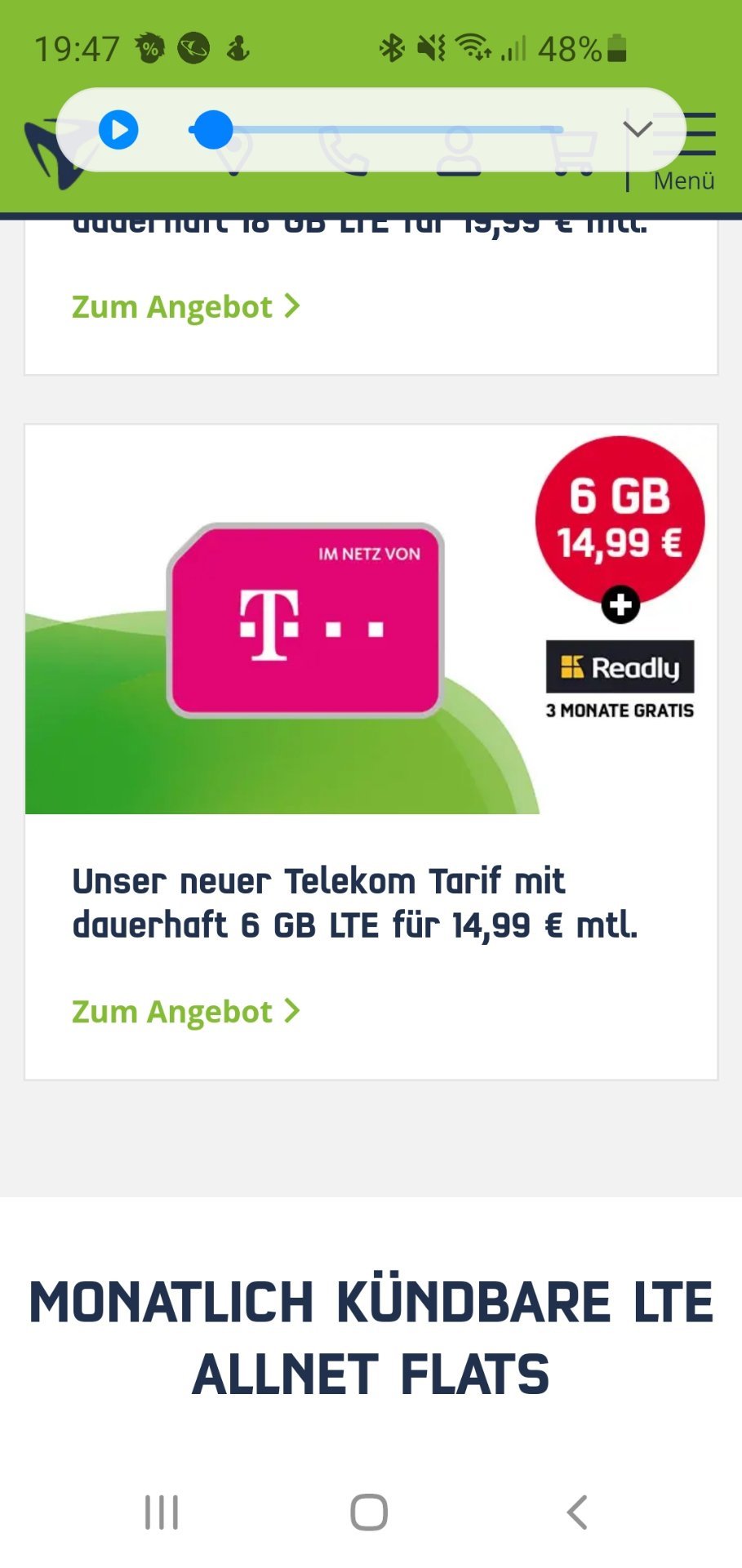The width and height of the screenshot is (742, 1568).
Task: Open Zum Angebot for the 18 GB offer
Action: tap(186, 307)
